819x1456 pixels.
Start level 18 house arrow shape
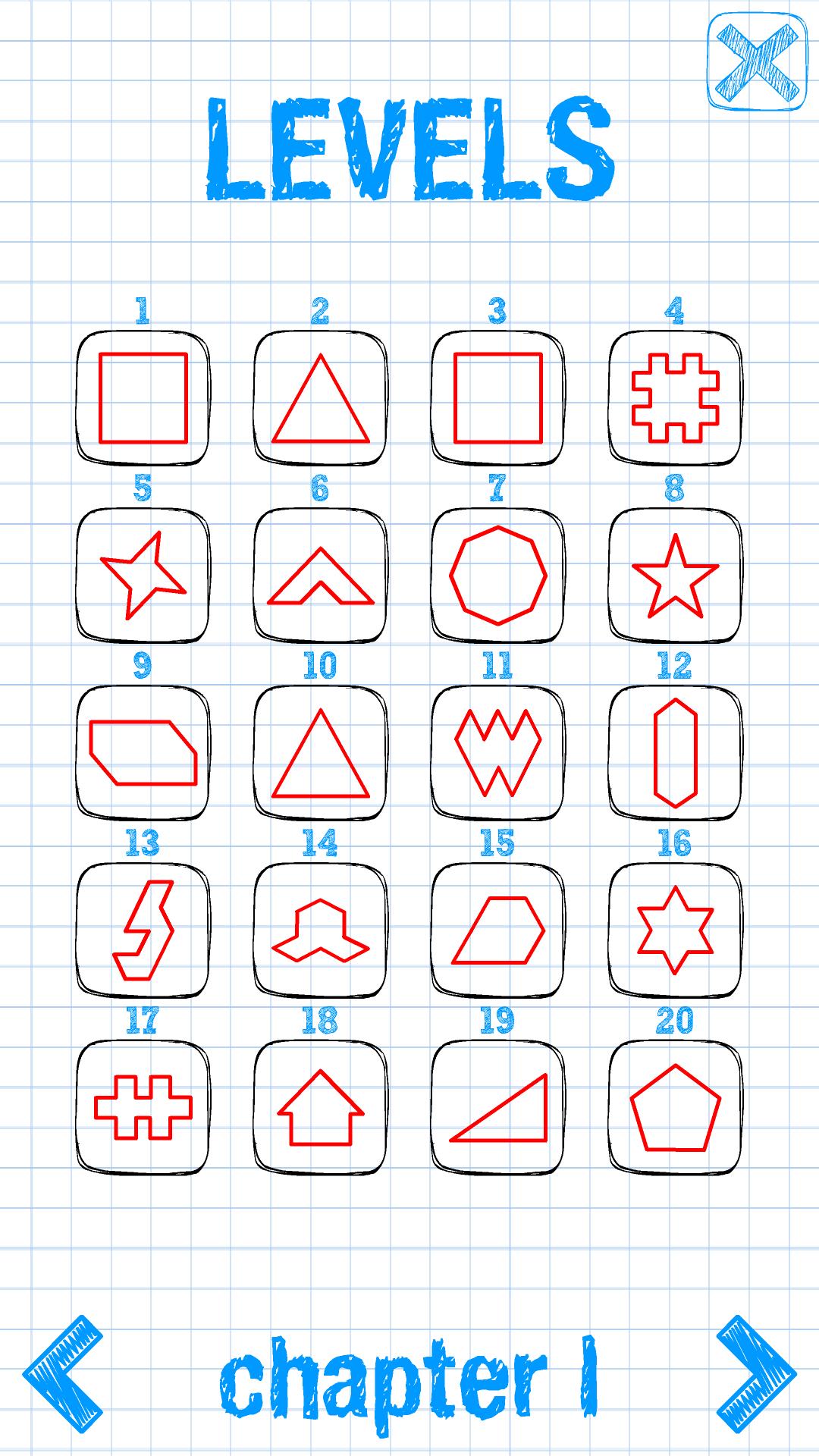coord(320,1107)
